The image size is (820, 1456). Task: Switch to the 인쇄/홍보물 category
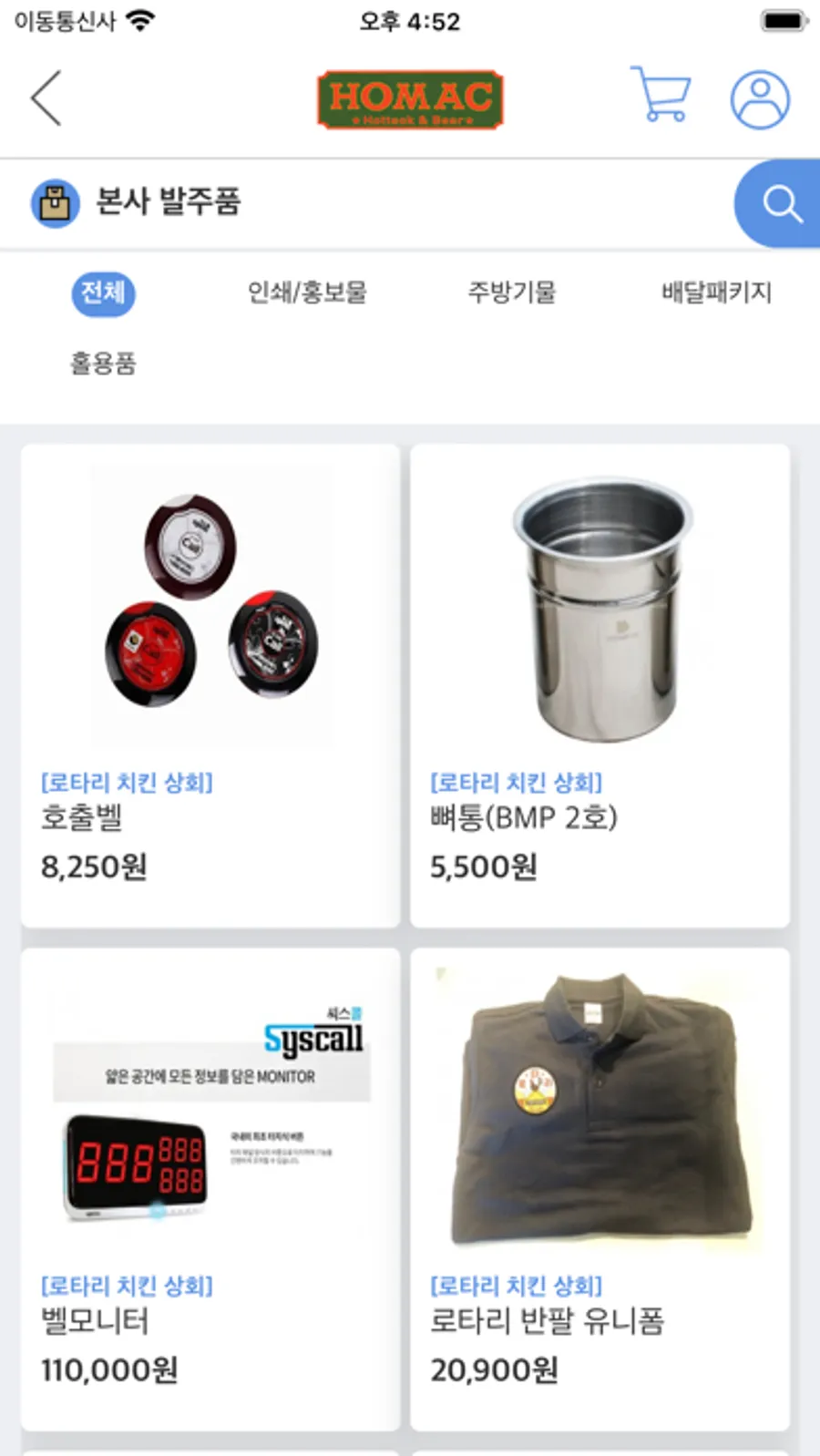pos(307,293)
